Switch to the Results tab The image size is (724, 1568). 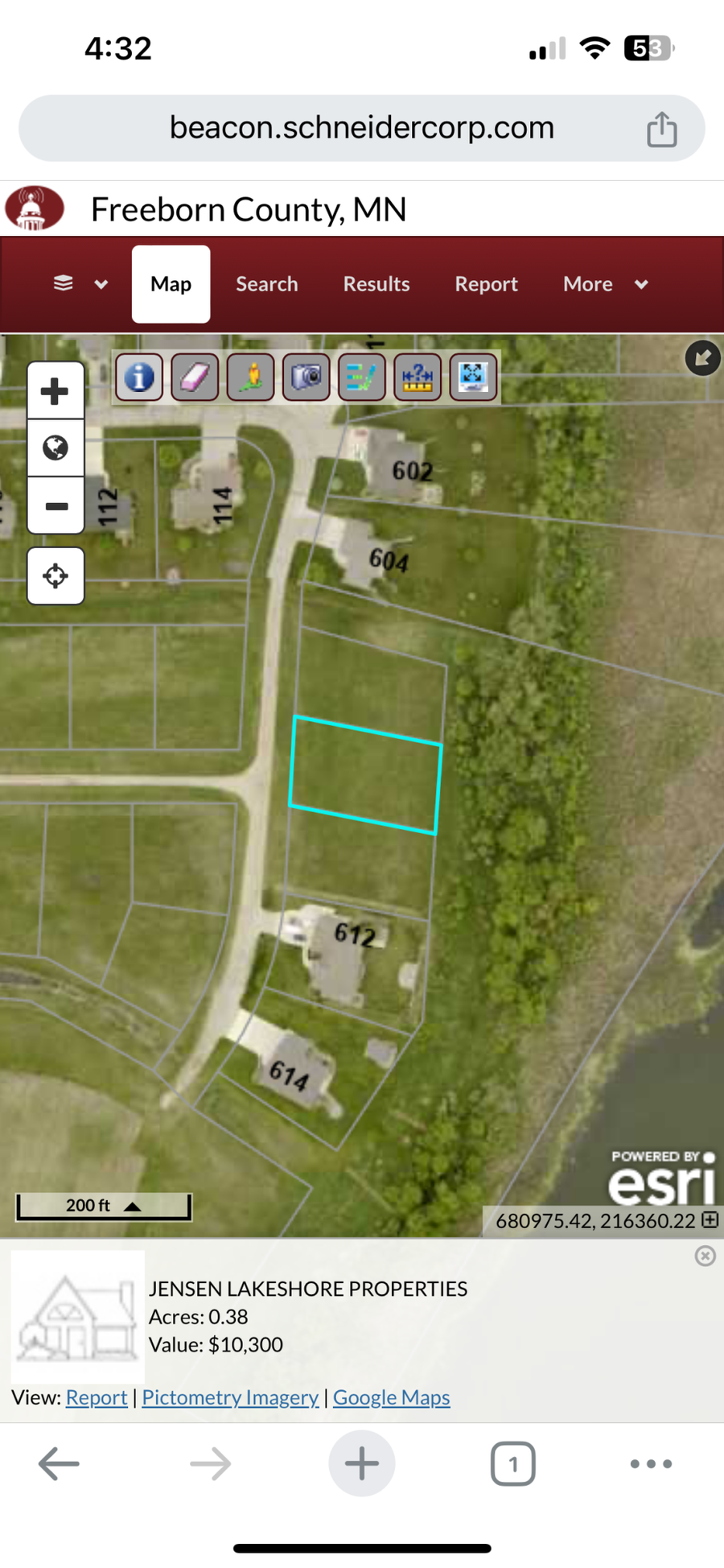coord(376,284)
